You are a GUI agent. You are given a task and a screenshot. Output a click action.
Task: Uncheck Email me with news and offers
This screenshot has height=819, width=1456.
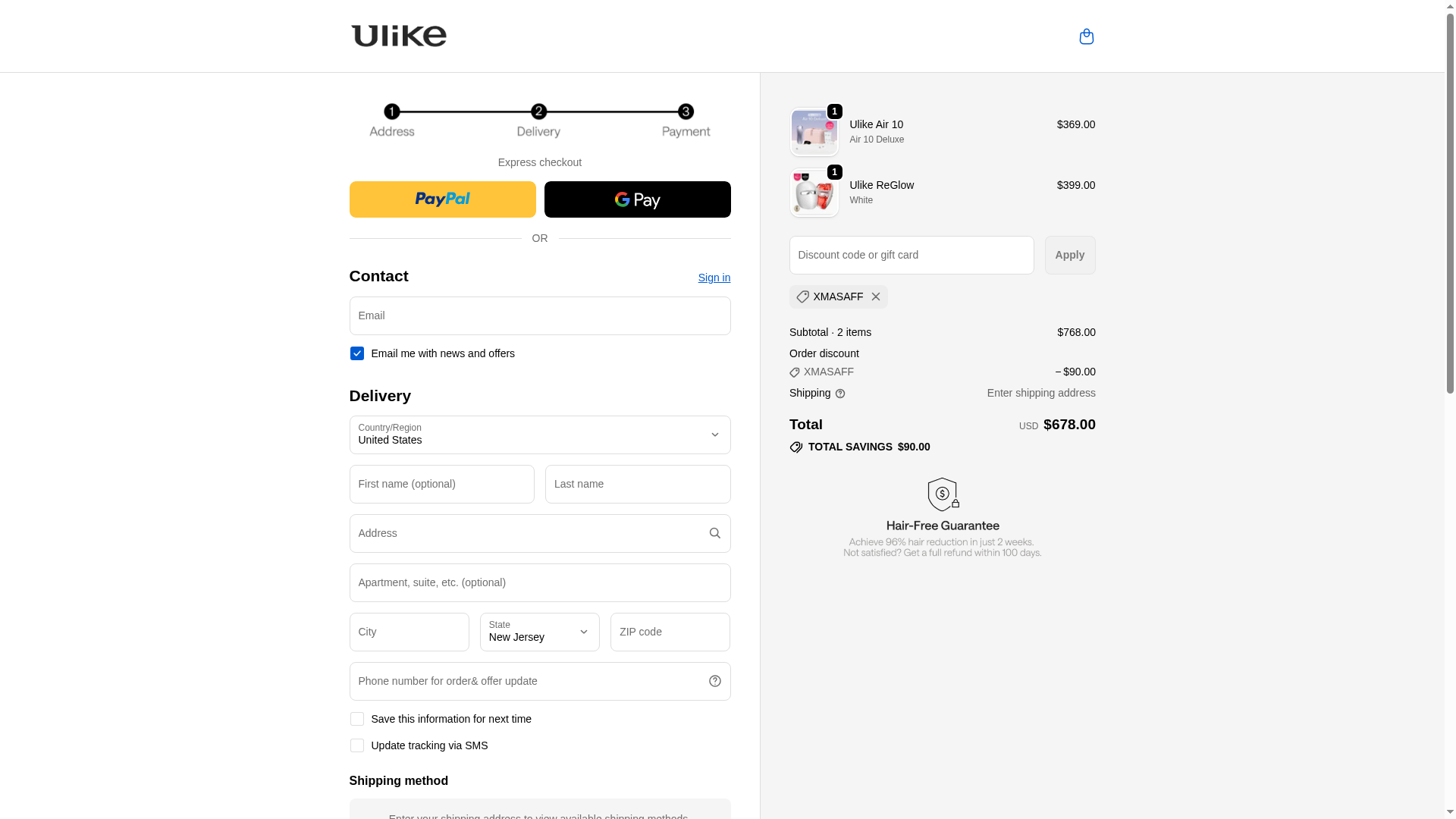(357, 353)
